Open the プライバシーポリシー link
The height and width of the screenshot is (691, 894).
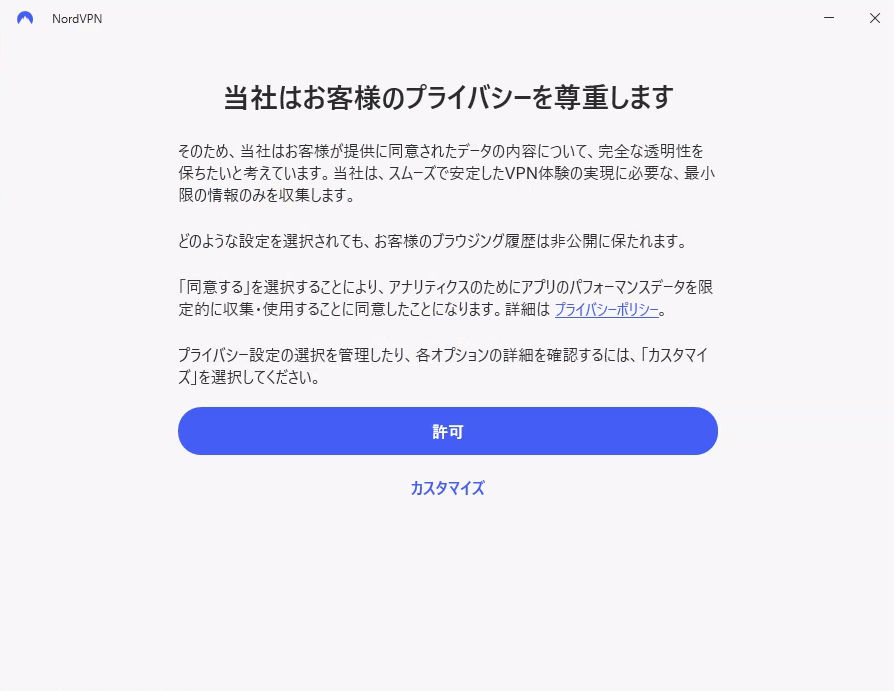pos(606,310)
